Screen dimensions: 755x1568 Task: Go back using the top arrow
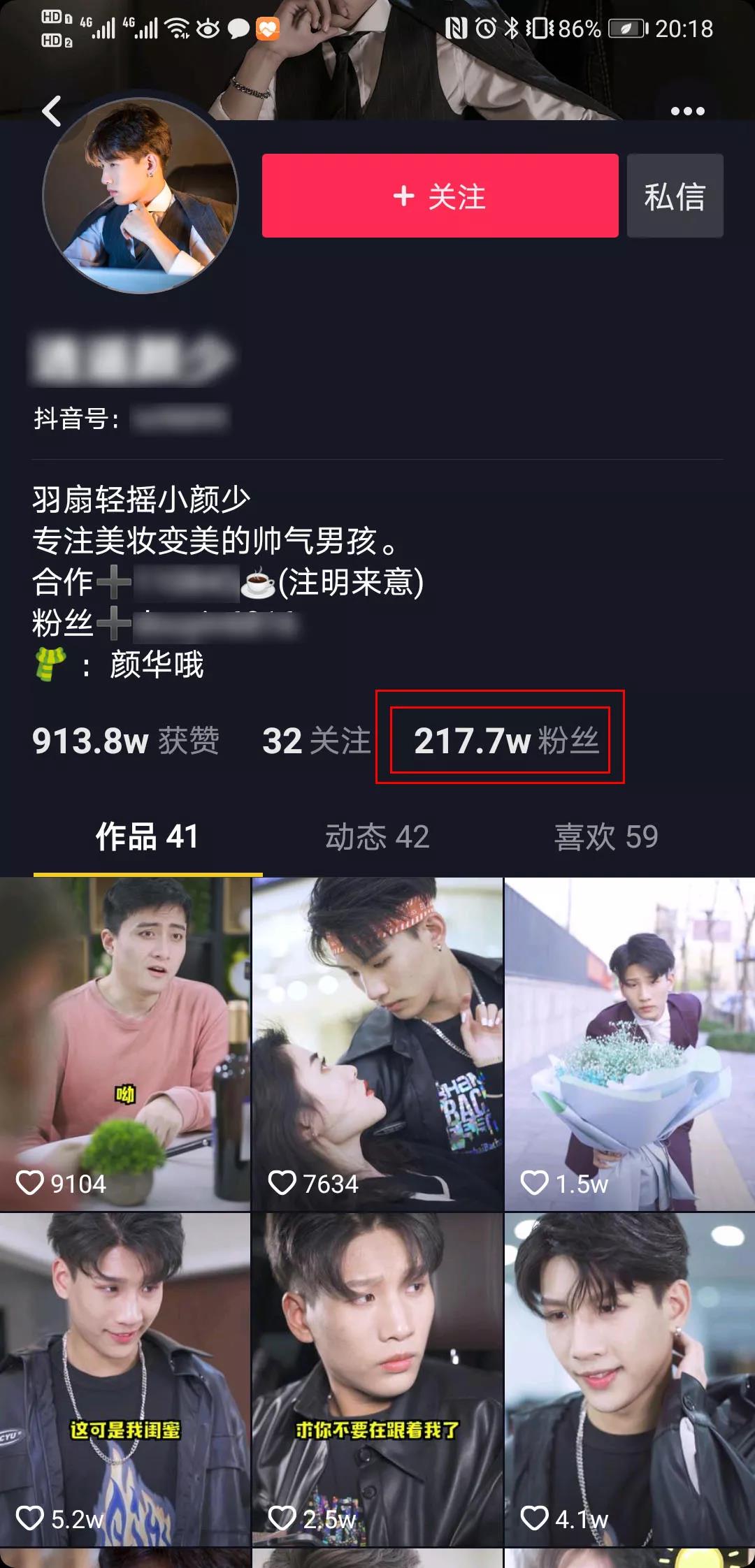pyautogui.click(x=52, y=111)
